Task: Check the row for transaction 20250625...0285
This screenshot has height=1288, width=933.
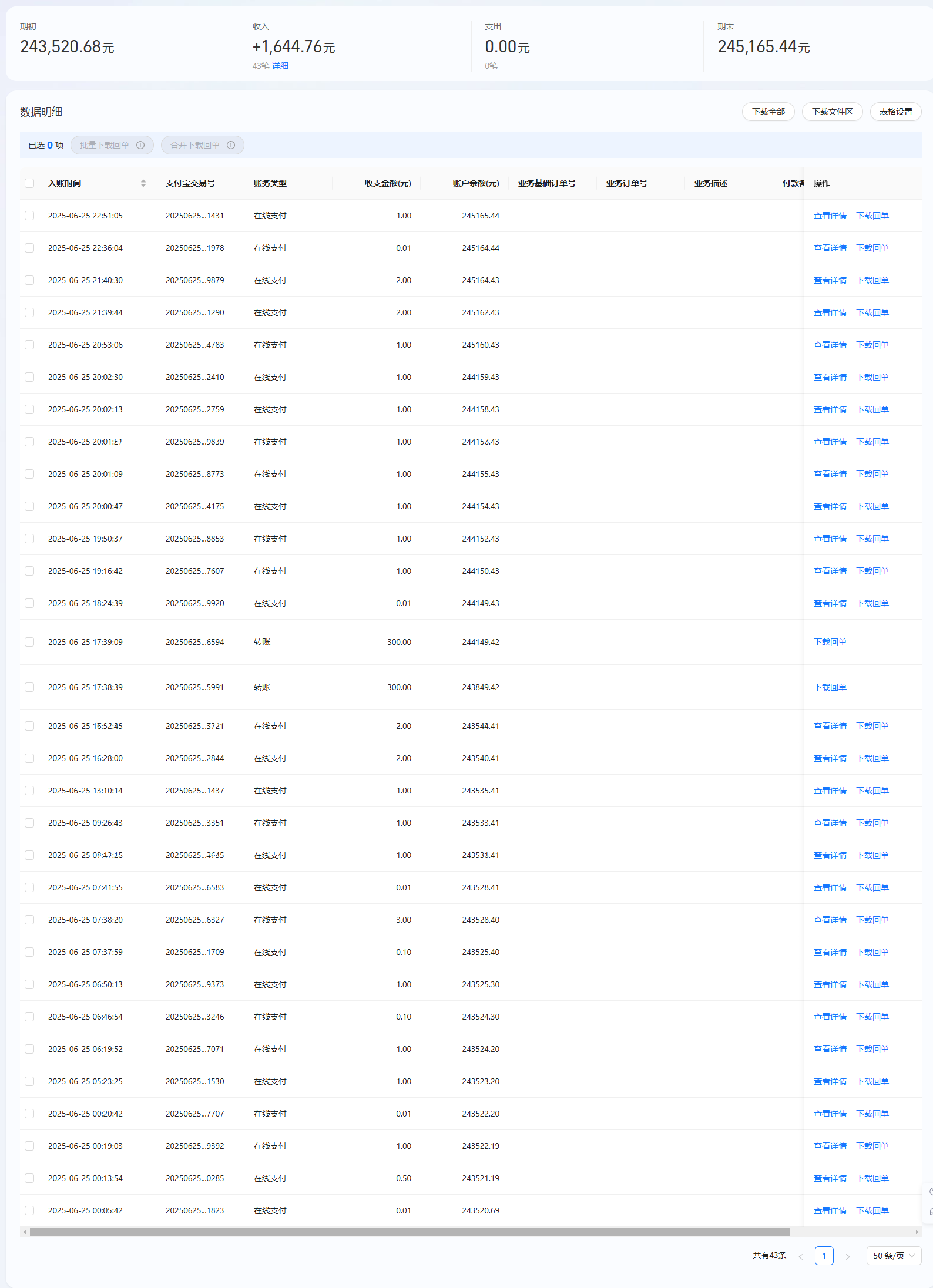Action: pyautogui.click(x=29, y=1178)
